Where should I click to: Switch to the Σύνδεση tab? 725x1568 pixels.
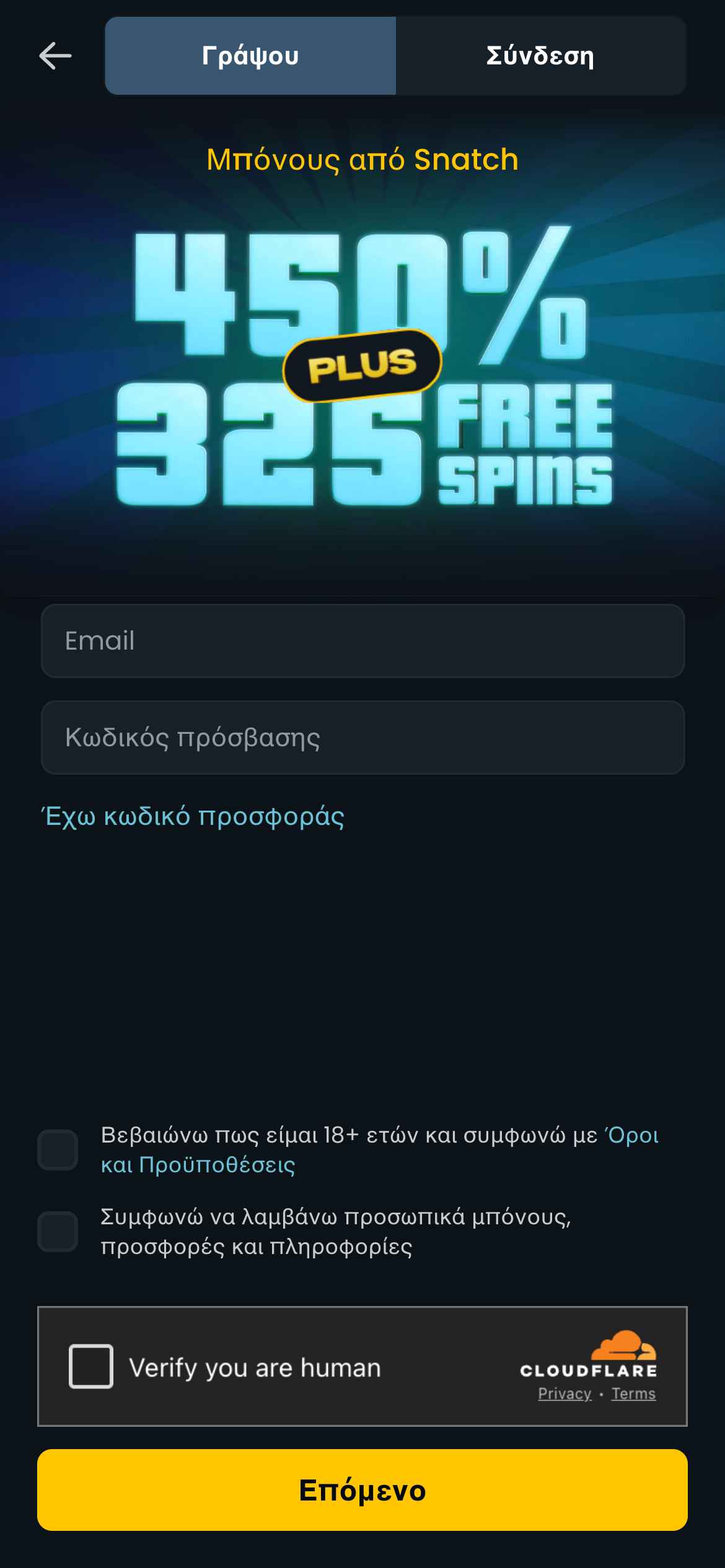(x=540, y=56)
